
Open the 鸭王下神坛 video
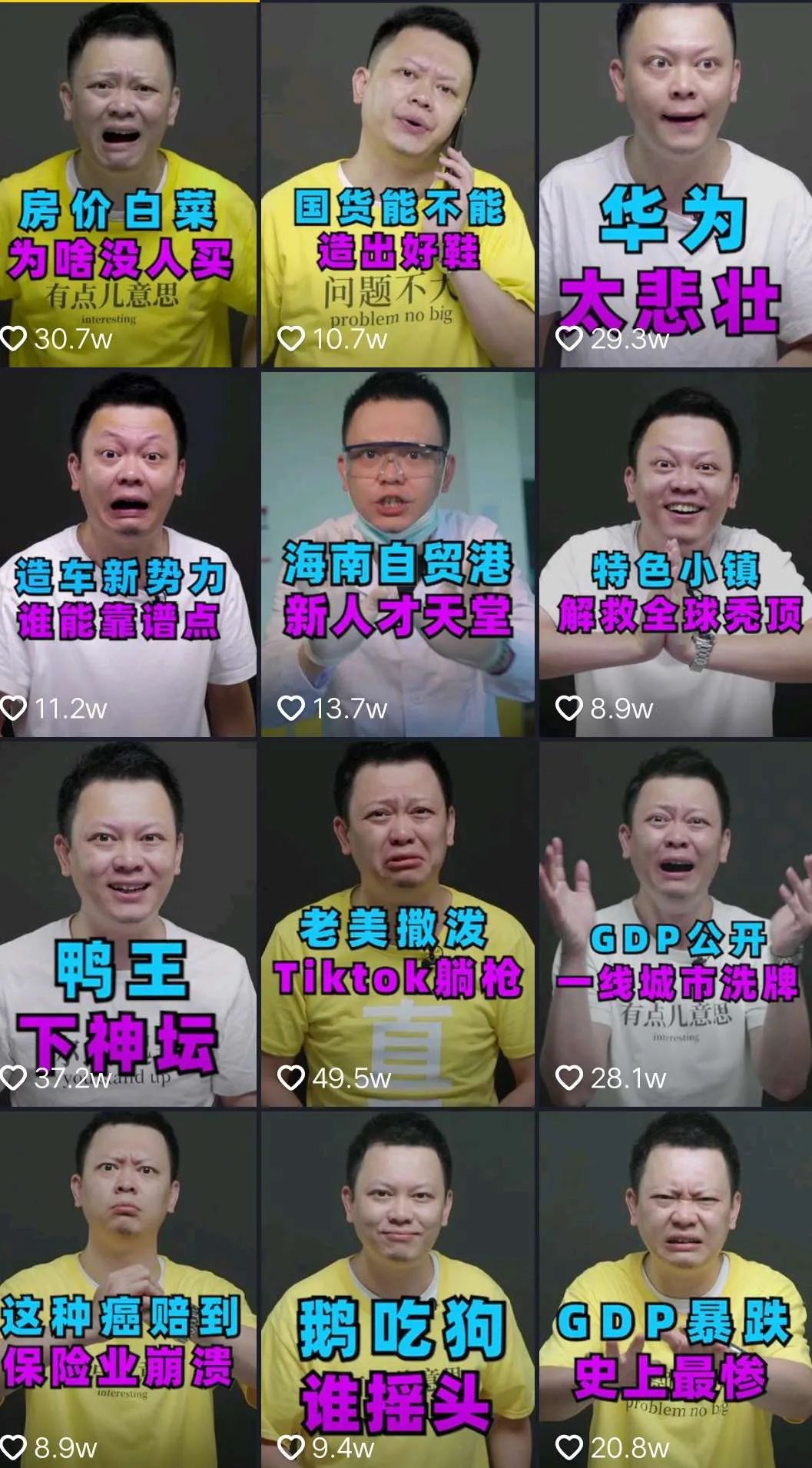coord(128,922)
